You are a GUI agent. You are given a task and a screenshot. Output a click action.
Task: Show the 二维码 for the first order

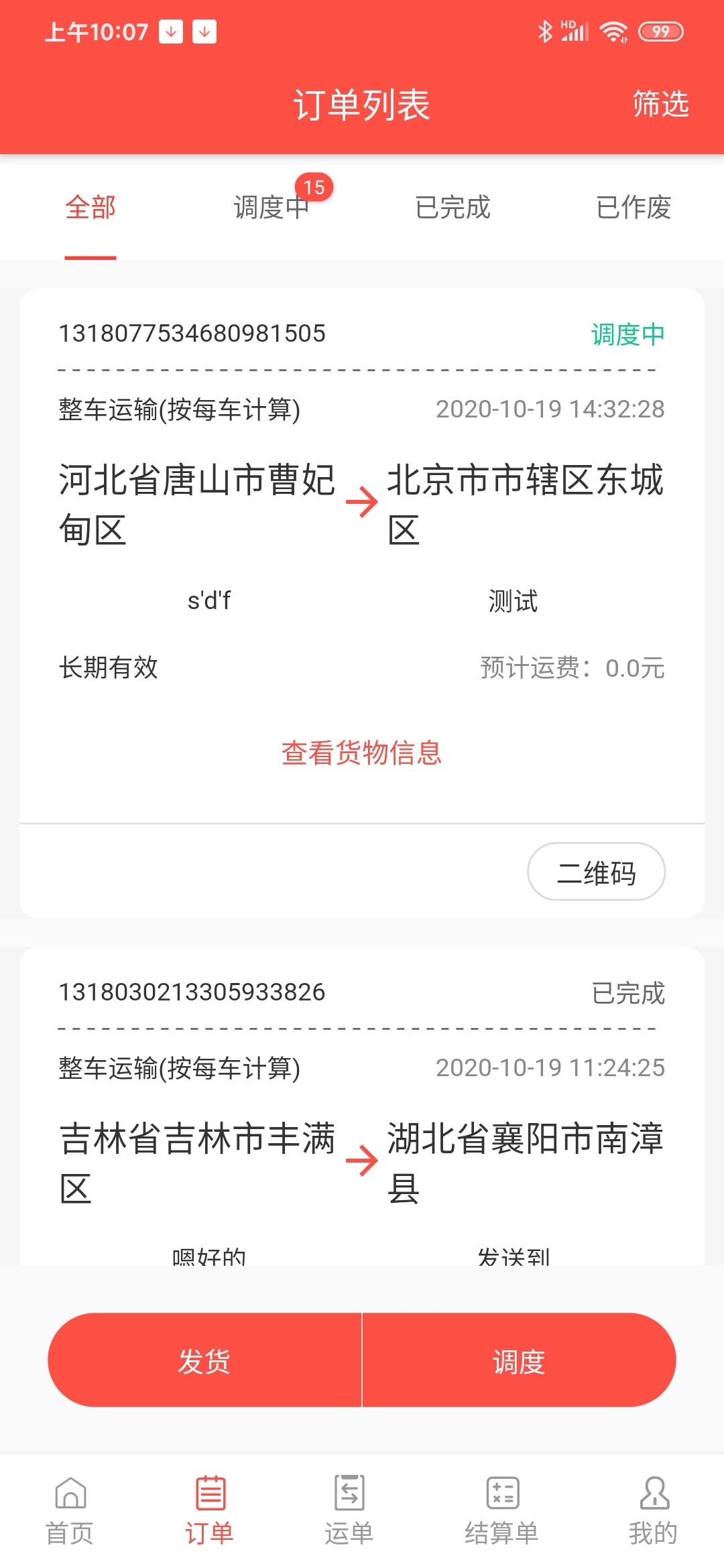point(596,872)
